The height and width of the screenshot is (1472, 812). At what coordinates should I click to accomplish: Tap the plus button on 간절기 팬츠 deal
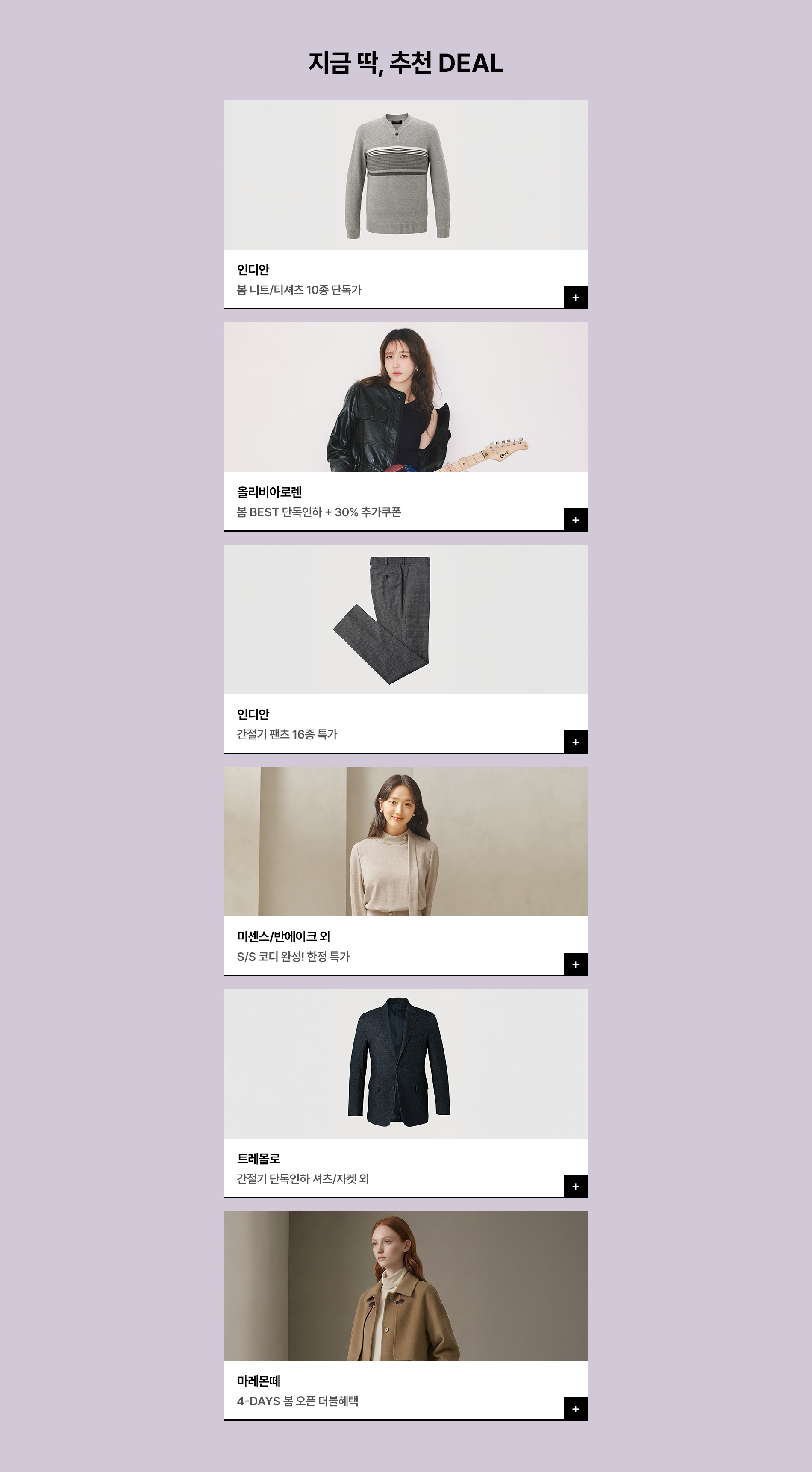tap(575, 742)
